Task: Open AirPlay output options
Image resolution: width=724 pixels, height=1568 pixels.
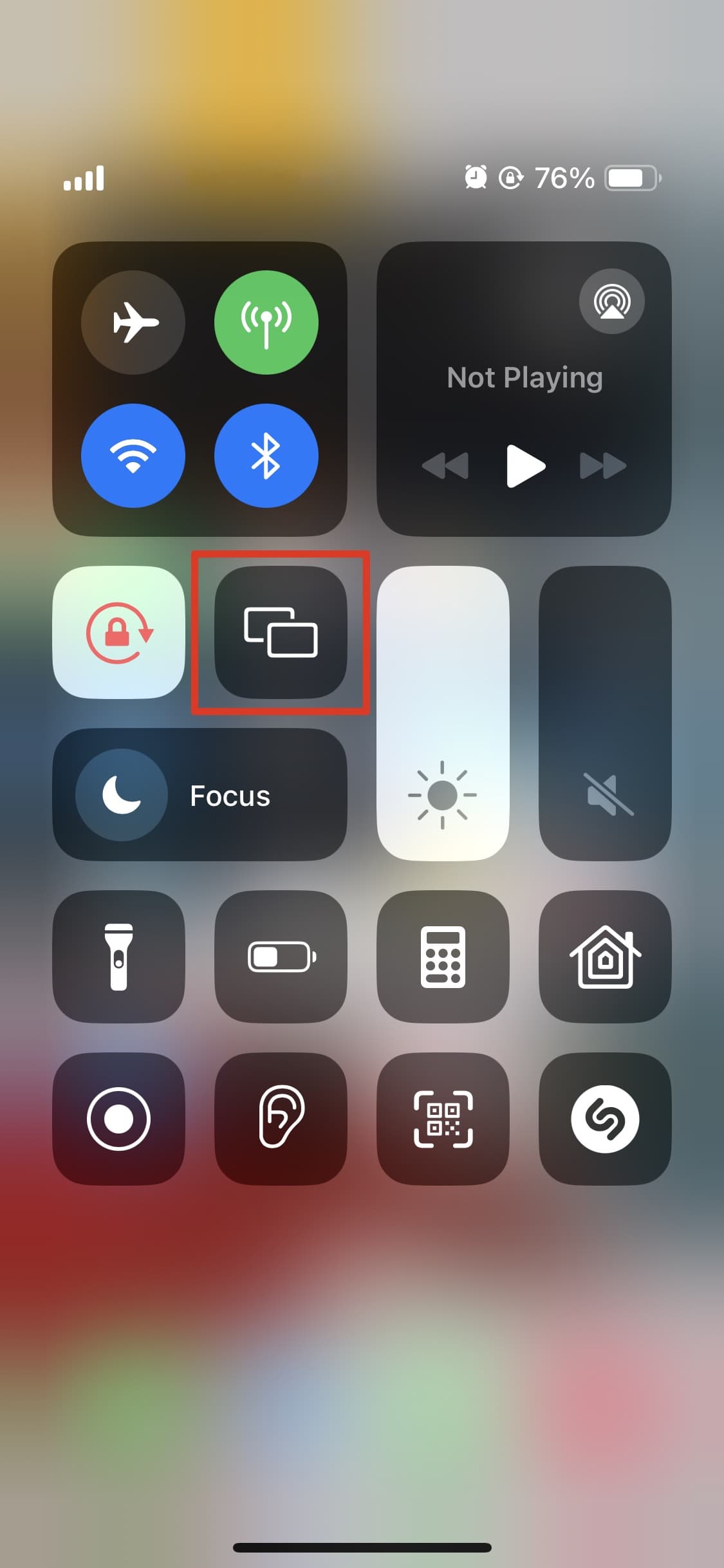Action: coord(611,301)
